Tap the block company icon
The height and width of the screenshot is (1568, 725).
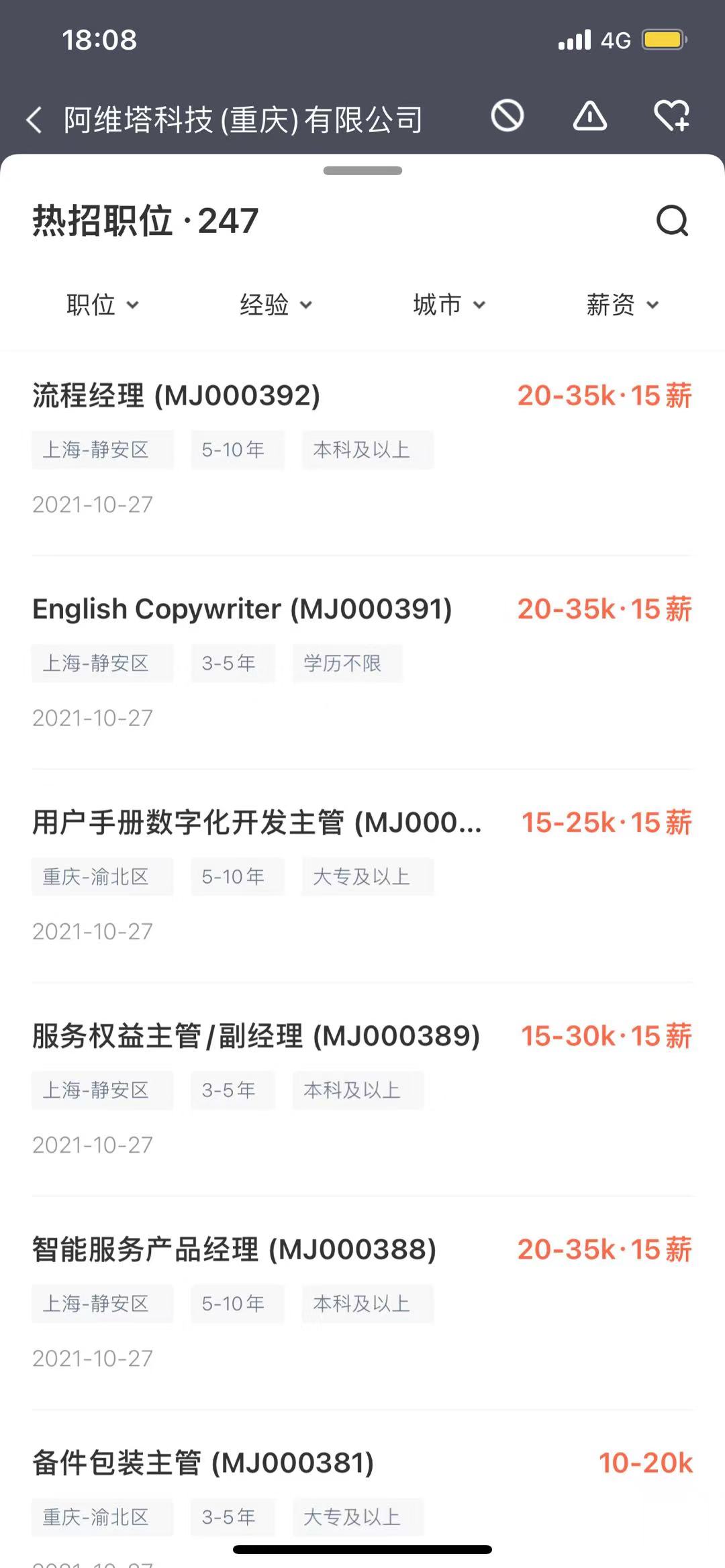(x=507, y=116)
